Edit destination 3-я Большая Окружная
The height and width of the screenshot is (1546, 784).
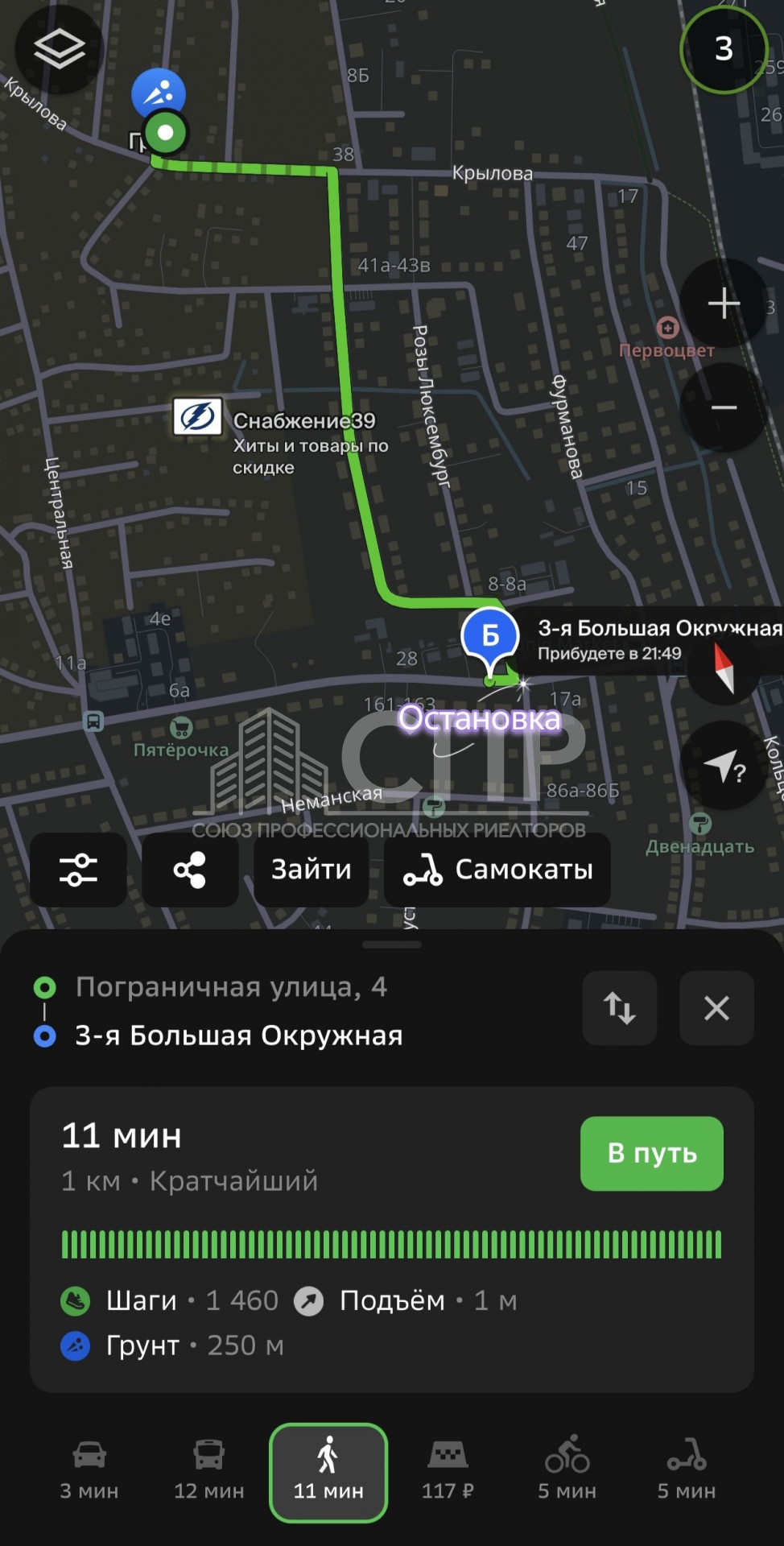click(x=239, y=1035)
